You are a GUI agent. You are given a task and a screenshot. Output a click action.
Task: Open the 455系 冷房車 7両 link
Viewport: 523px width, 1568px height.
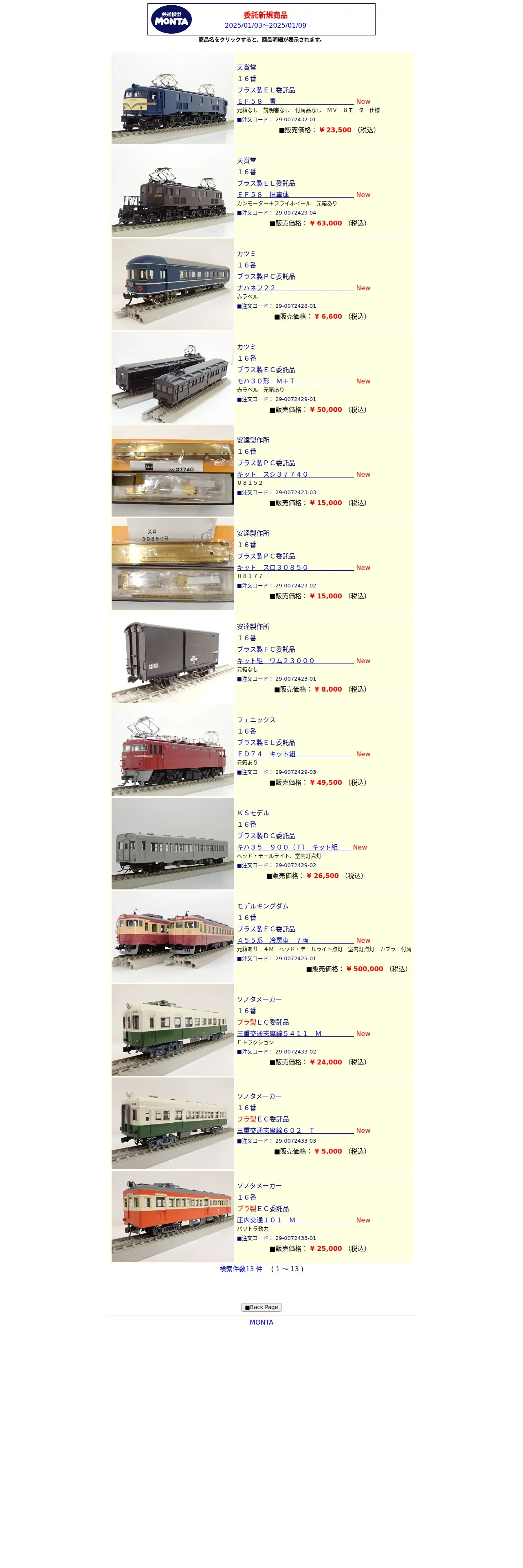[x=295, y=940]
